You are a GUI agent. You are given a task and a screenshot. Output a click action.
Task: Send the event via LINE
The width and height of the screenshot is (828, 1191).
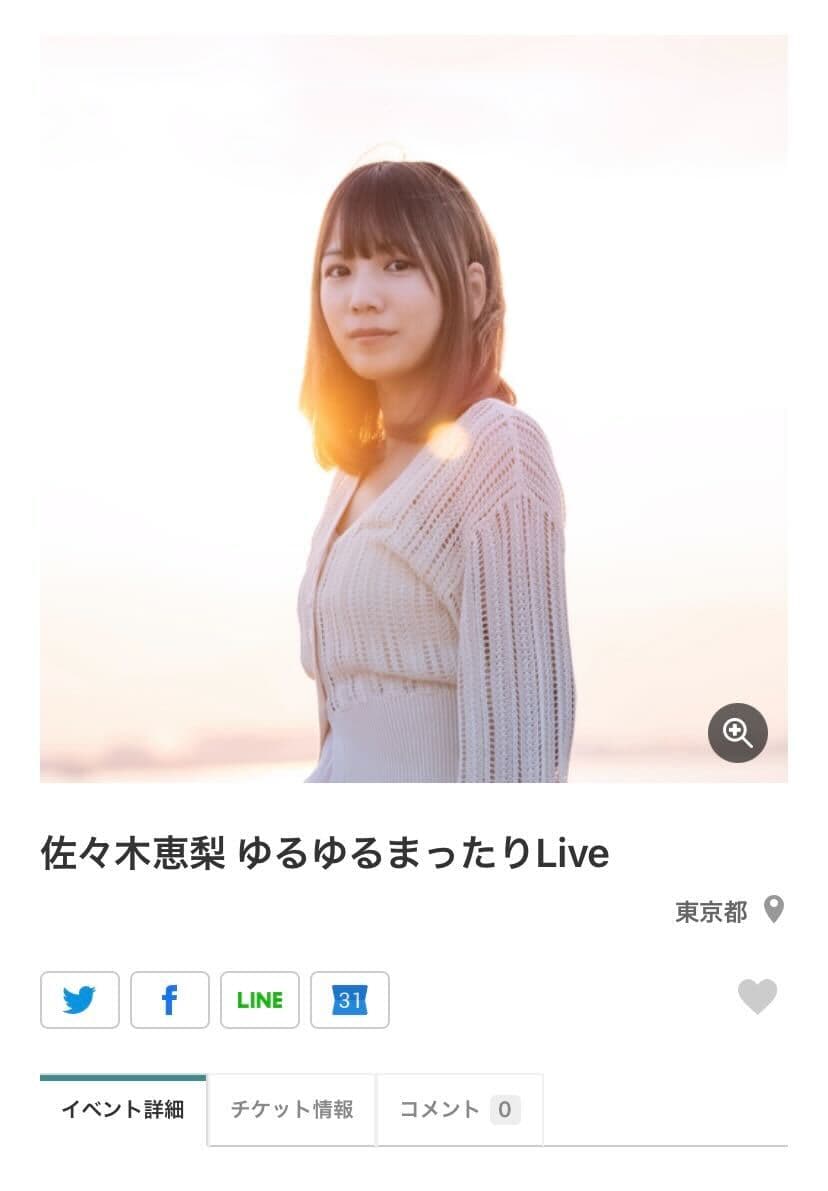(260, 999)
